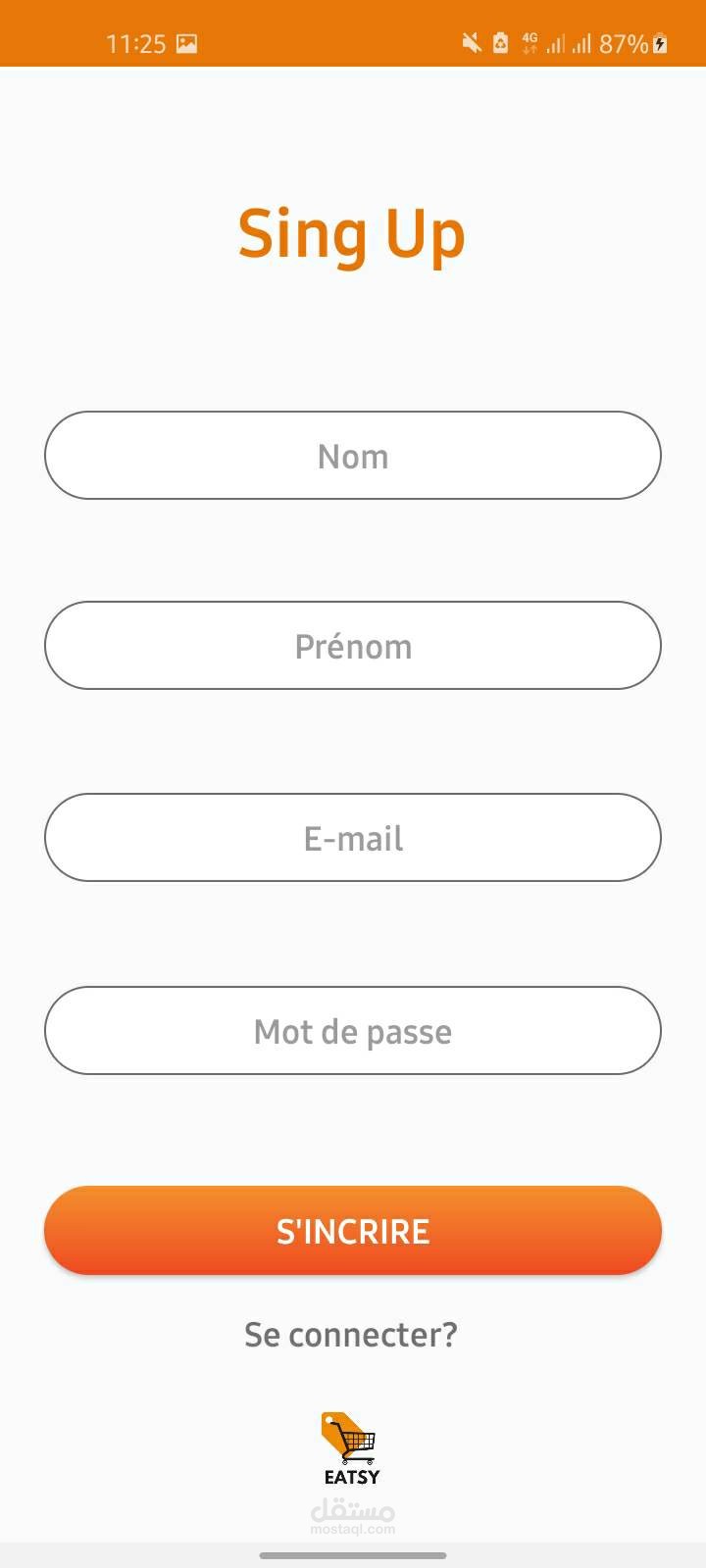Select the Prénom text field
706x1568 pixels.
click(x=353, y=646)
